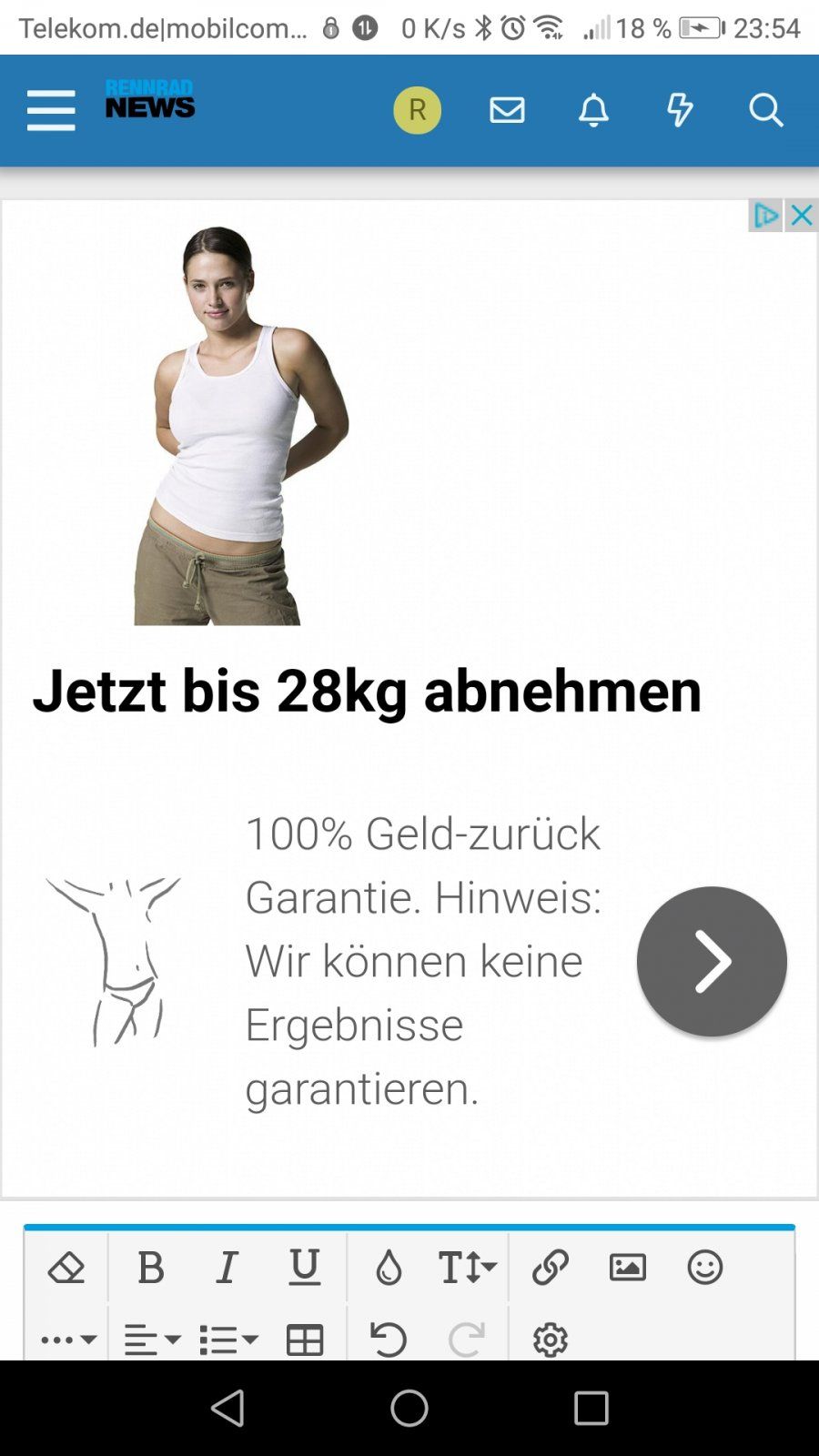
Task: Undo the last edit
Action: [x=389, y=1340]
